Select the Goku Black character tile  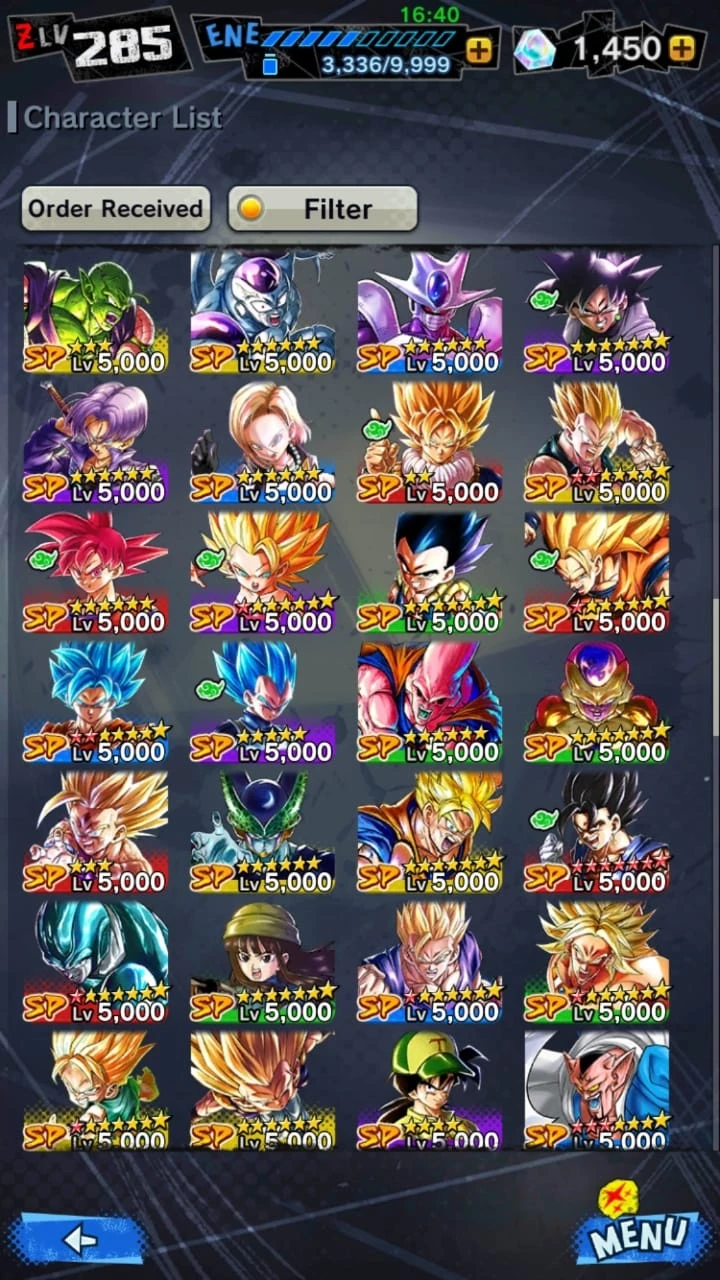coord(597,310)
